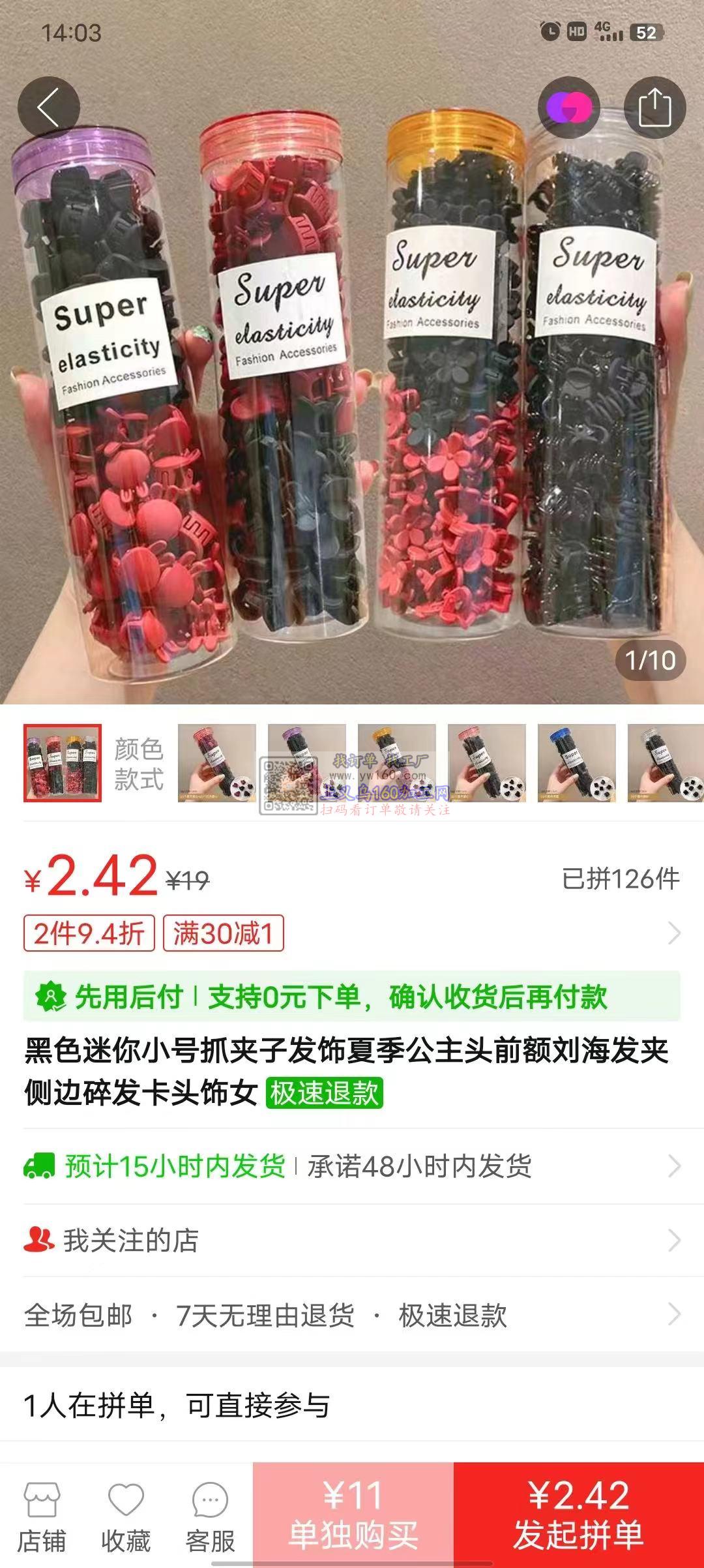
Task: Select the purple-lid jar style thumbnail
Action: tap(306, 762)
